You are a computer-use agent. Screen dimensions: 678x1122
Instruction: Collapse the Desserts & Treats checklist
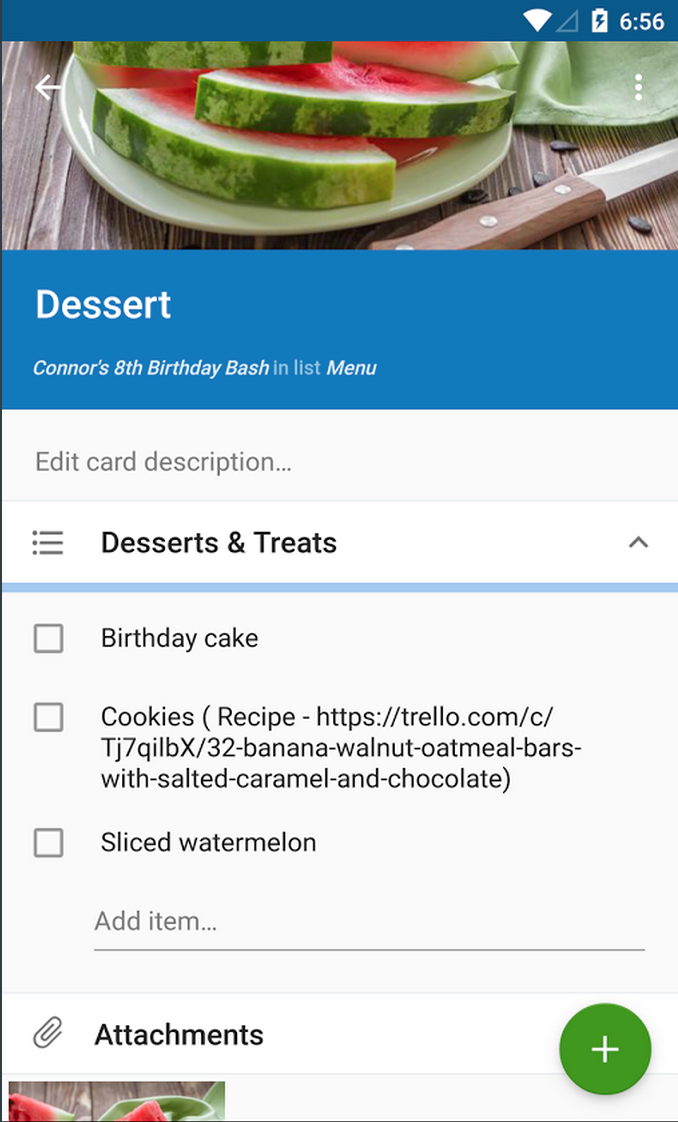click(x=637, y=543)
